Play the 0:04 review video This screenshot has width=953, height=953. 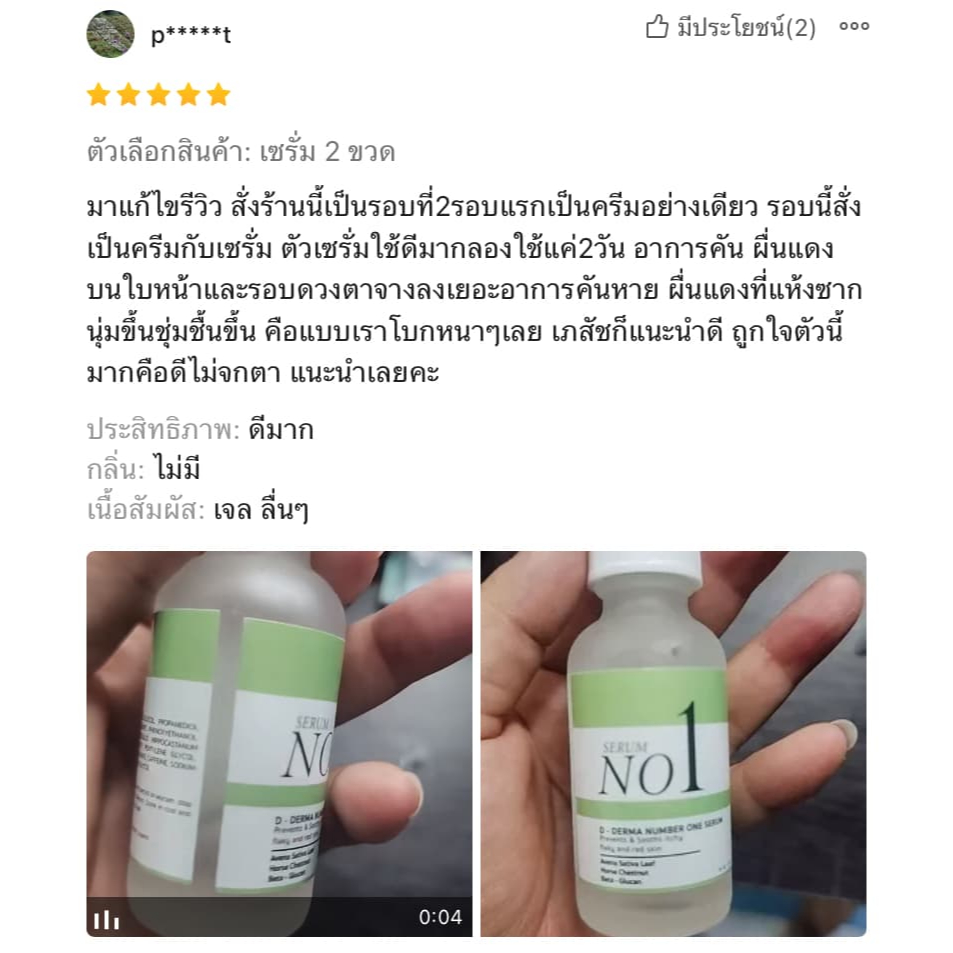[279, 743]
